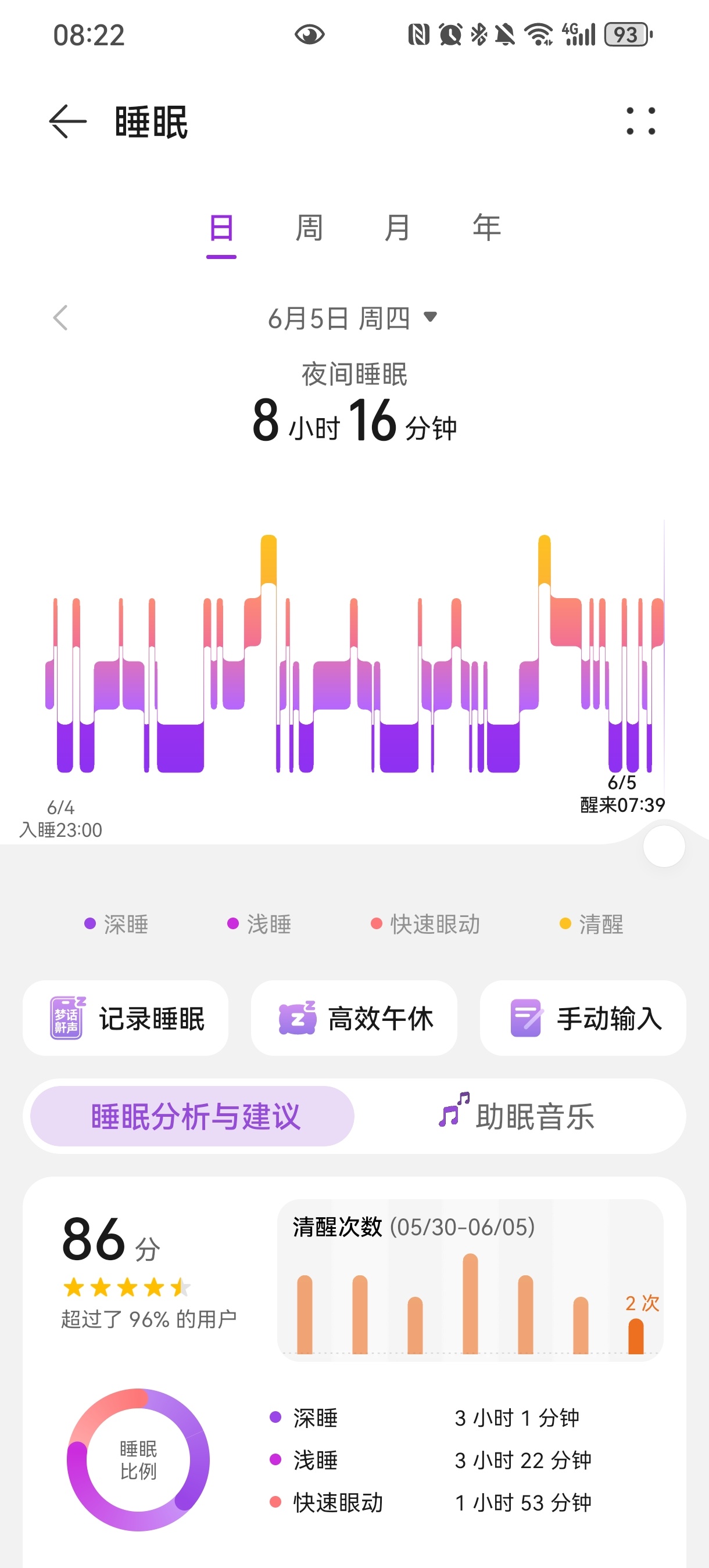Switch to the 月 tab
Image resolution: width=709 pixels, height=1568 pixels.
pos(397,228)
